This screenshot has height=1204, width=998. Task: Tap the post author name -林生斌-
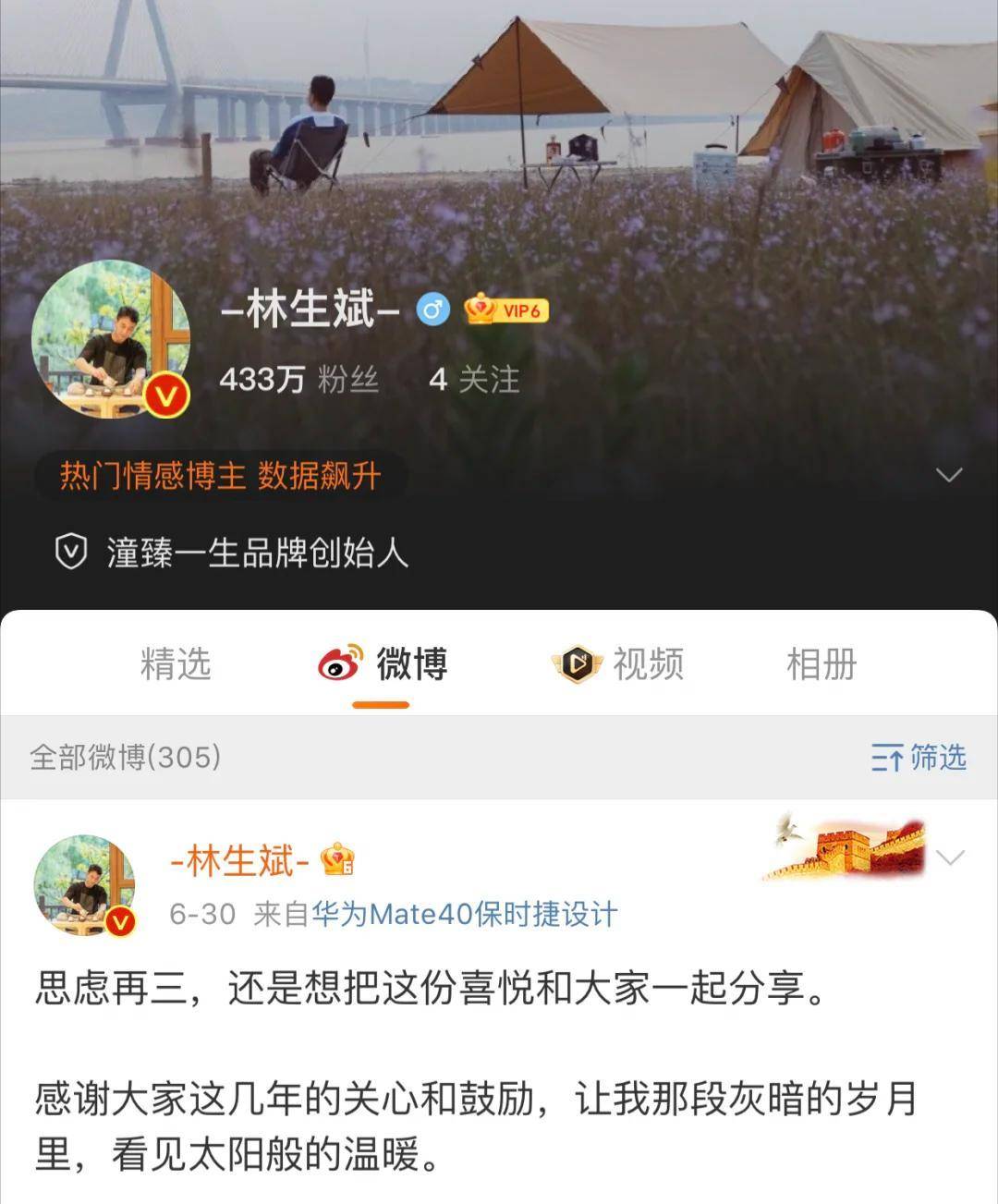(x=240, y=860)
